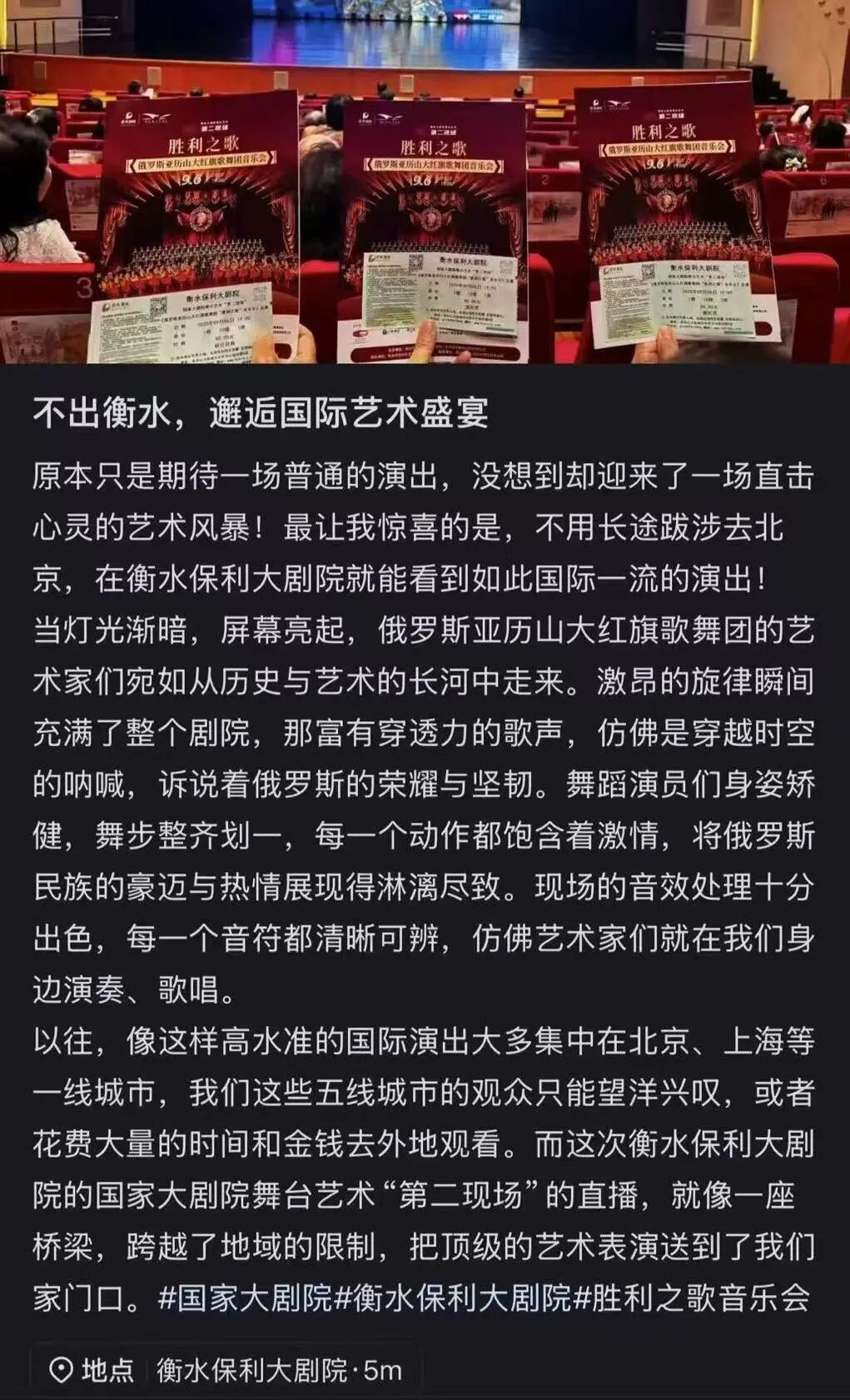Open the #胜利之歌音乐会 hashtag
The width and height of the screenshot is (850, 1400).
(692, 1298)
